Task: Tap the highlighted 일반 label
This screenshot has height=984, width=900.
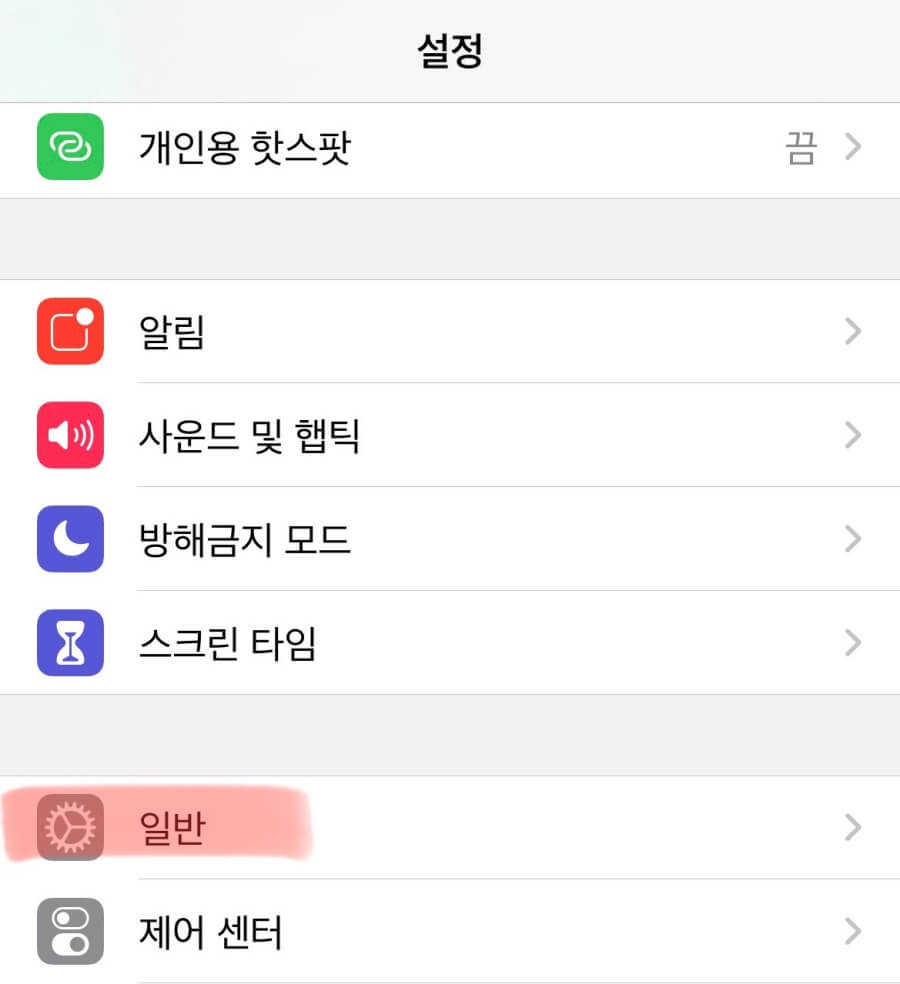Action: 173,827
